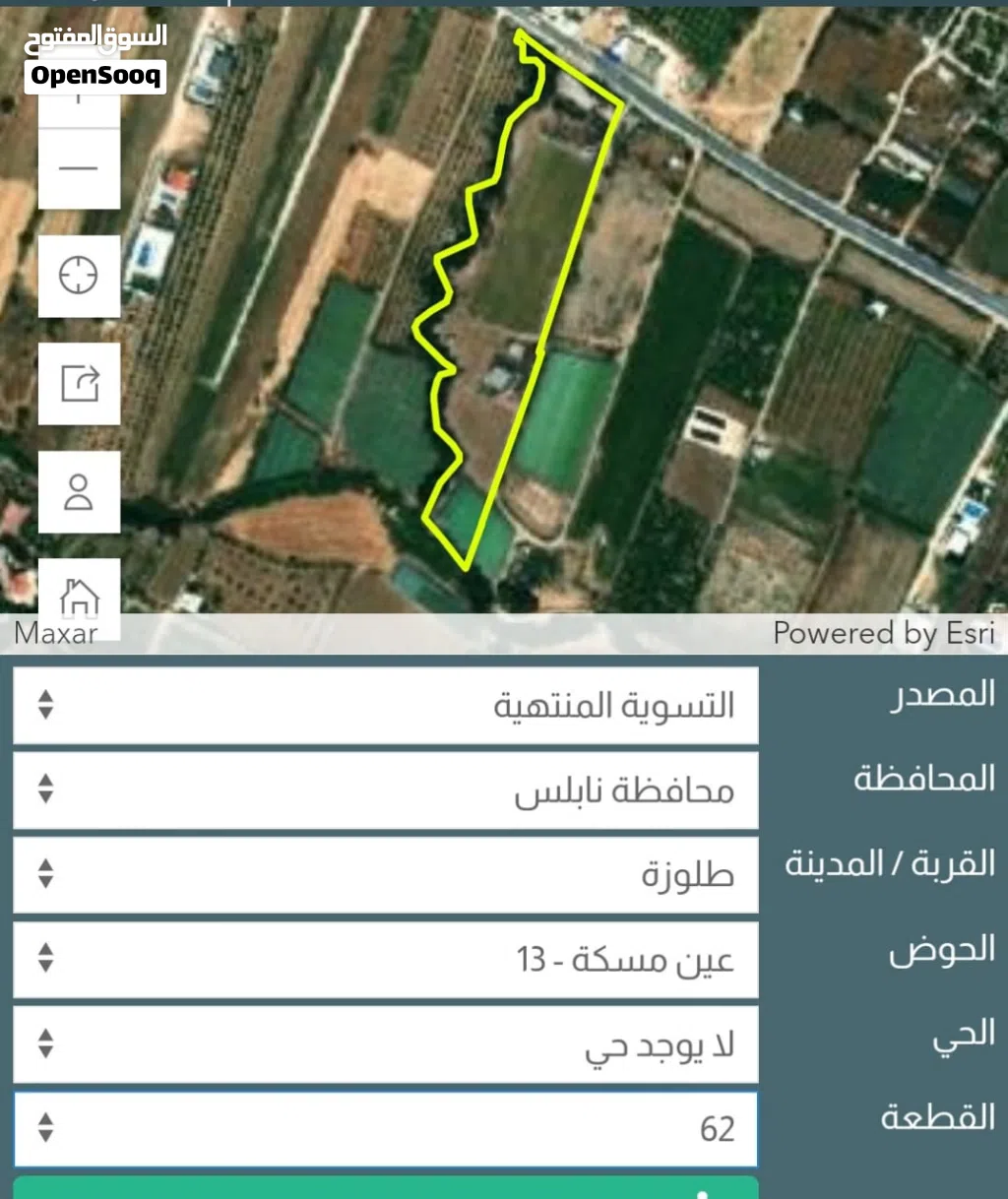Change the governorate from محافظة نابلس

click(385, 789)
